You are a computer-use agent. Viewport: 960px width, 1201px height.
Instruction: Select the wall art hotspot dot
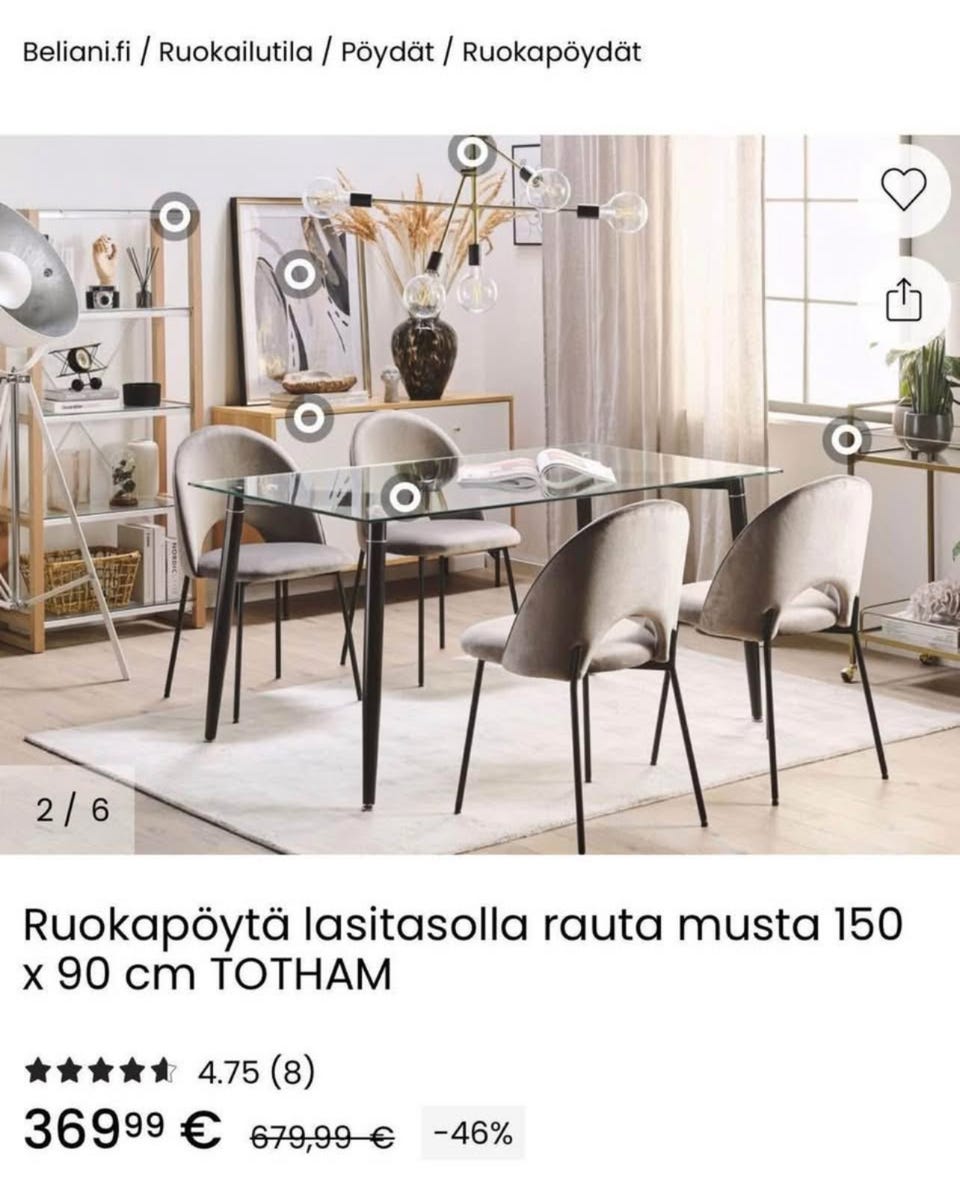pos(300,272)
